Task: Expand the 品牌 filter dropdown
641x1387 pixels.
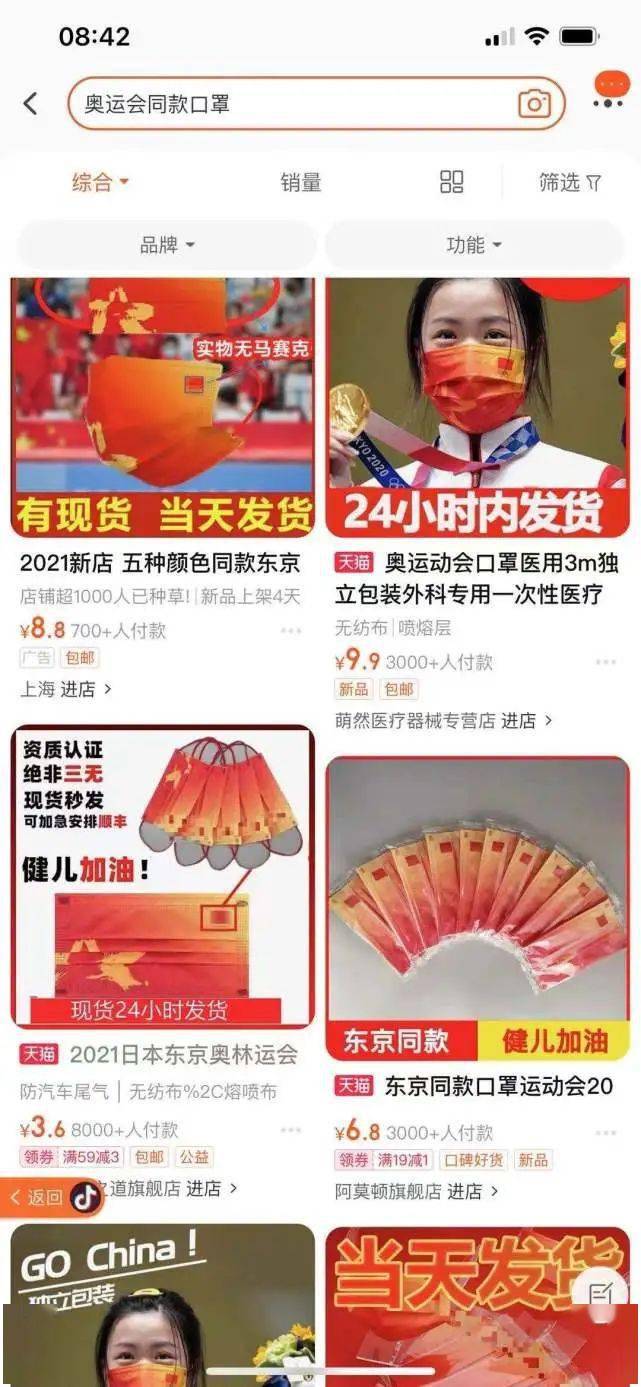Action: tap(166, 245)
